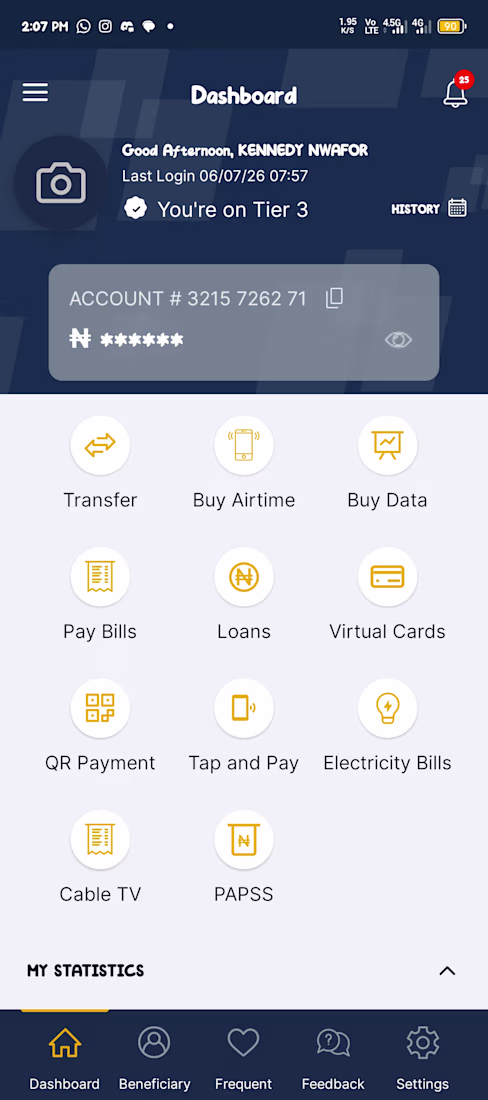Tap the camera profile photo placeholder

pyautogui.click(x=61, y=183)
